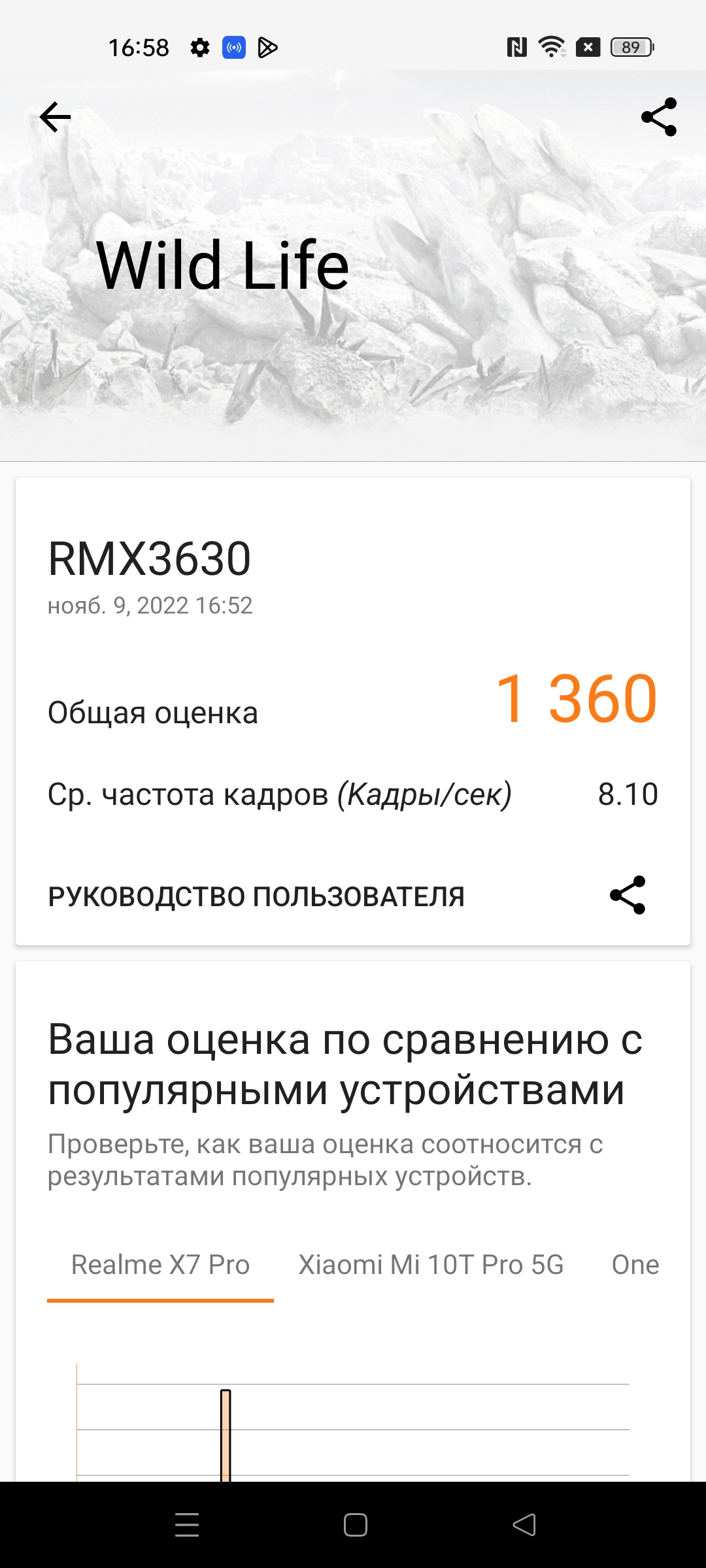This screenshot has width=706, height=1568.
Task: Select the Realme X7 Pro tab
Action: pos(160,1265)
